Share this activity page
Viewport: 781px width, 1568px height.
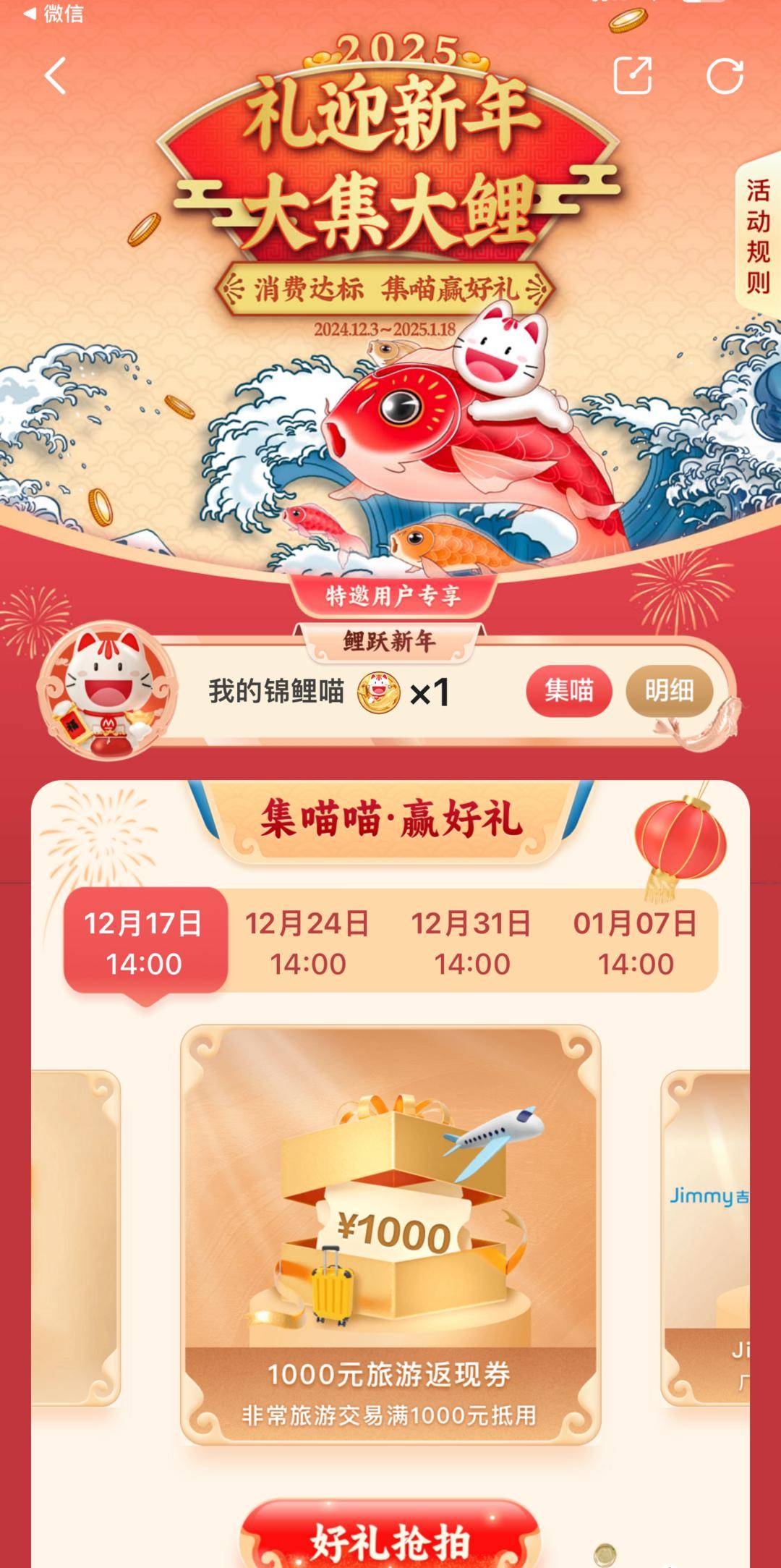tap(633, 75)
